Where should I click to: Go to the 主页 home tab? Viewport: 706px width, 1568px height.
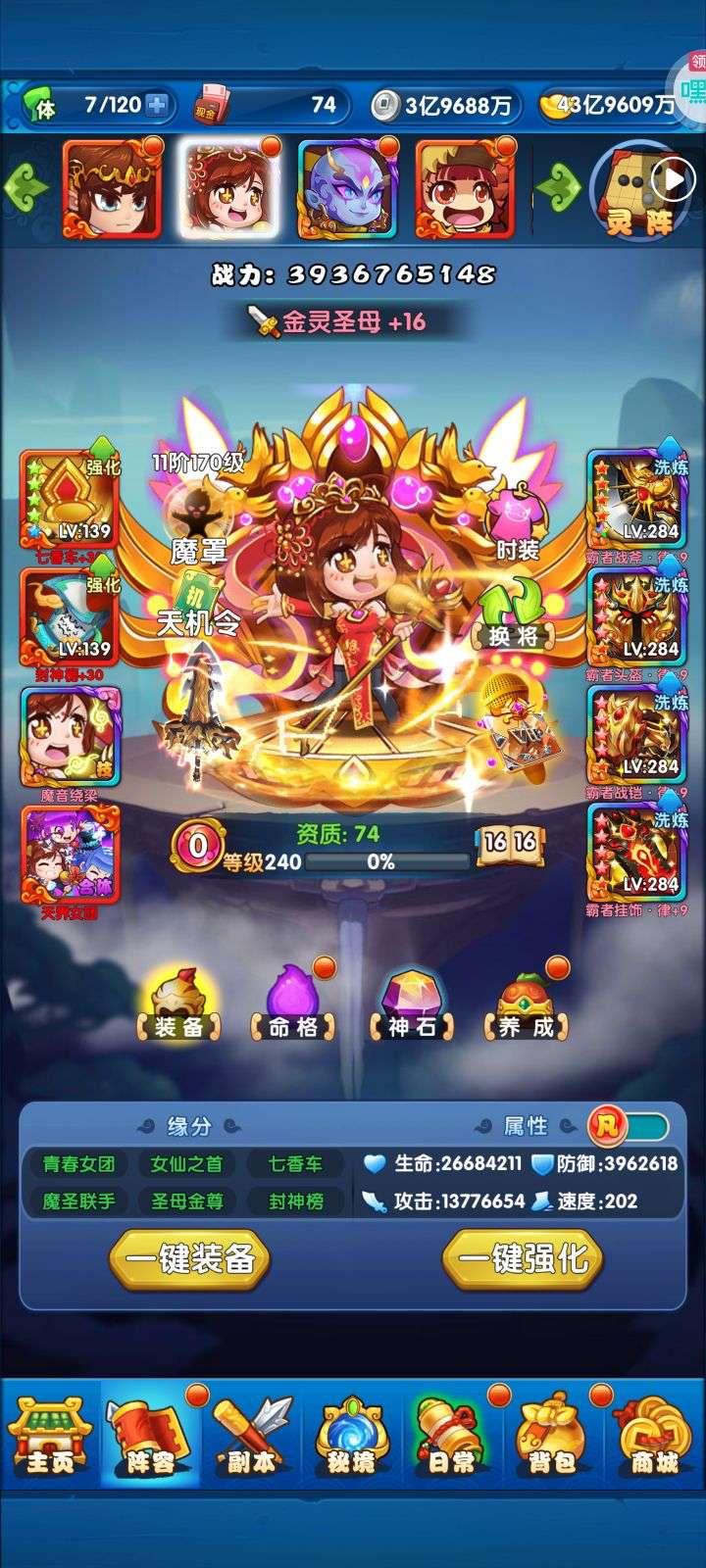pyautogui.click(x=50, y=1437)
